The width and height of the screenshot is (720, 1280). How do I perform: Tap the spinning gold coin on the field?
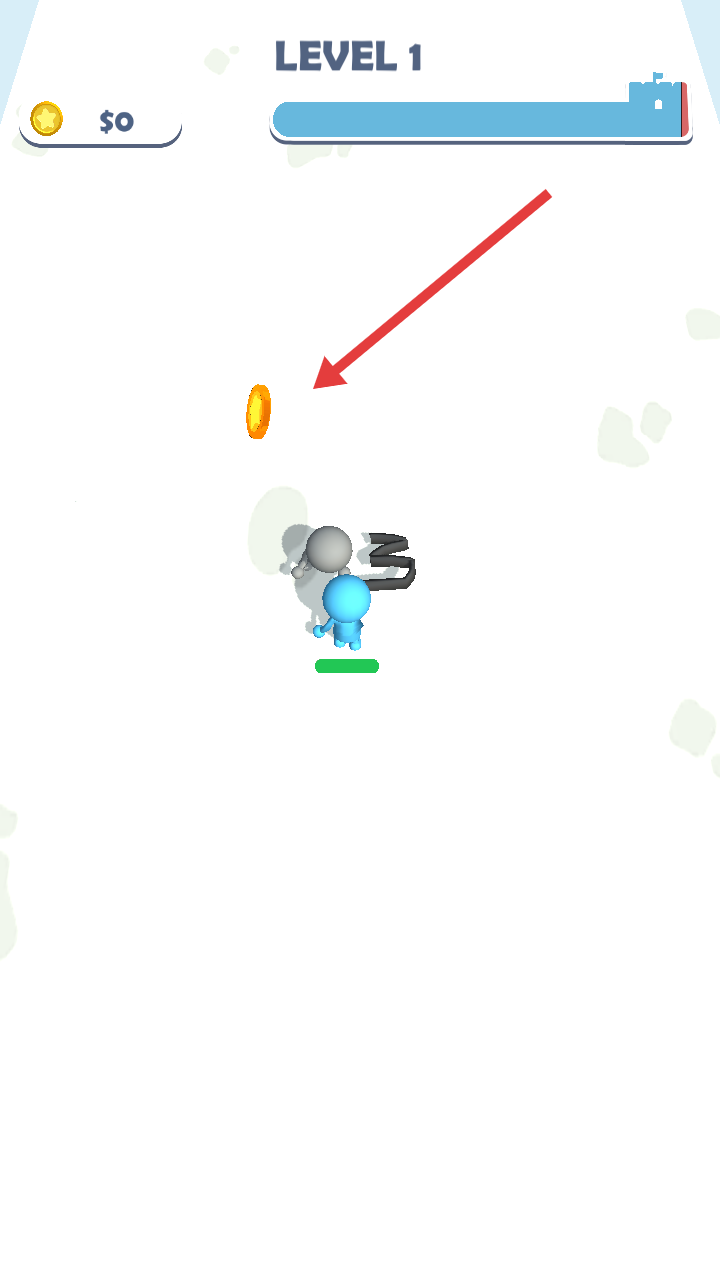pyautogui.click(x=258, y=411)
